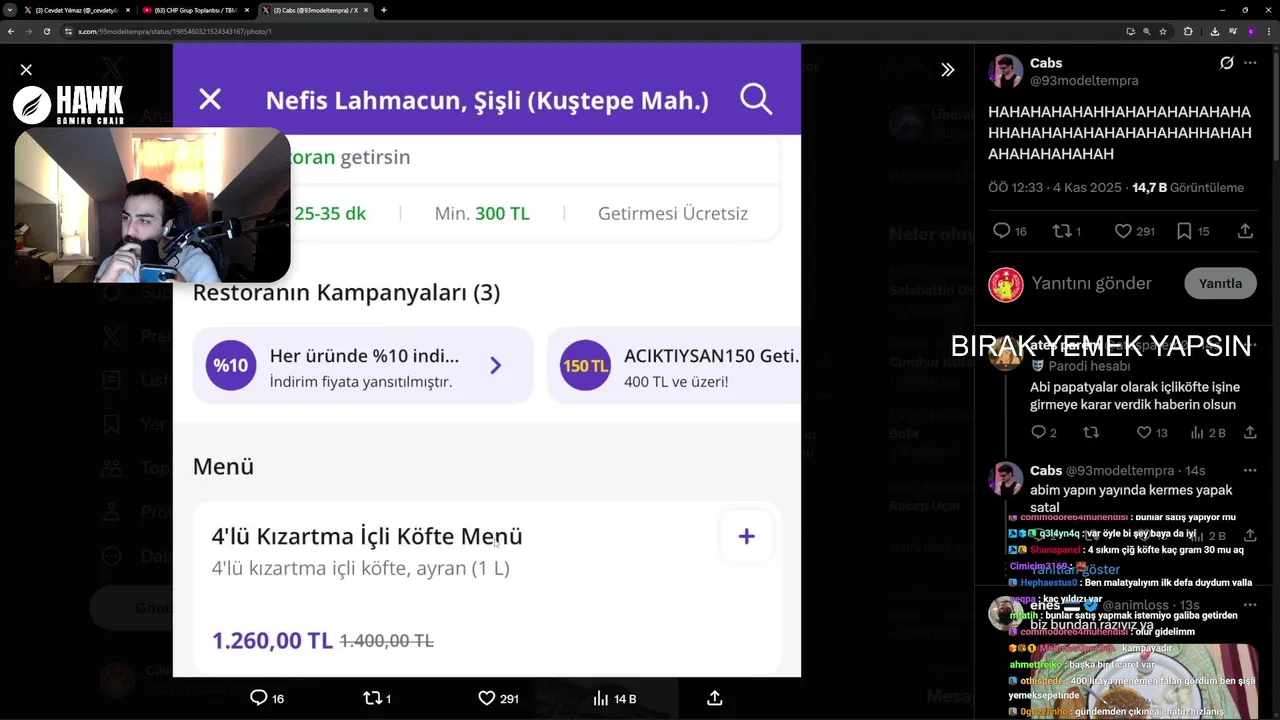The height and width of the screenshot is (720, 1280).
Task: Open view stats below the photo
Action: (614, 698)
